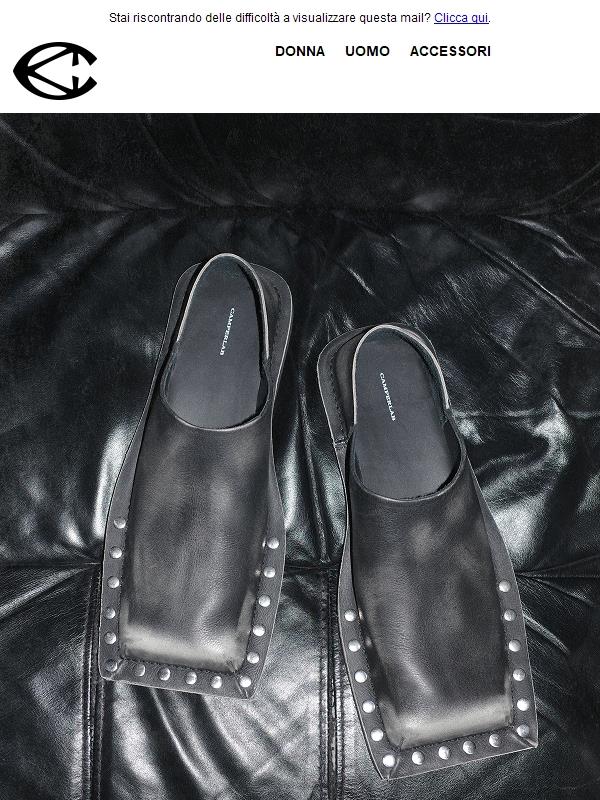
Task: Open the 'Clicca qui' link
Action: 461,18
